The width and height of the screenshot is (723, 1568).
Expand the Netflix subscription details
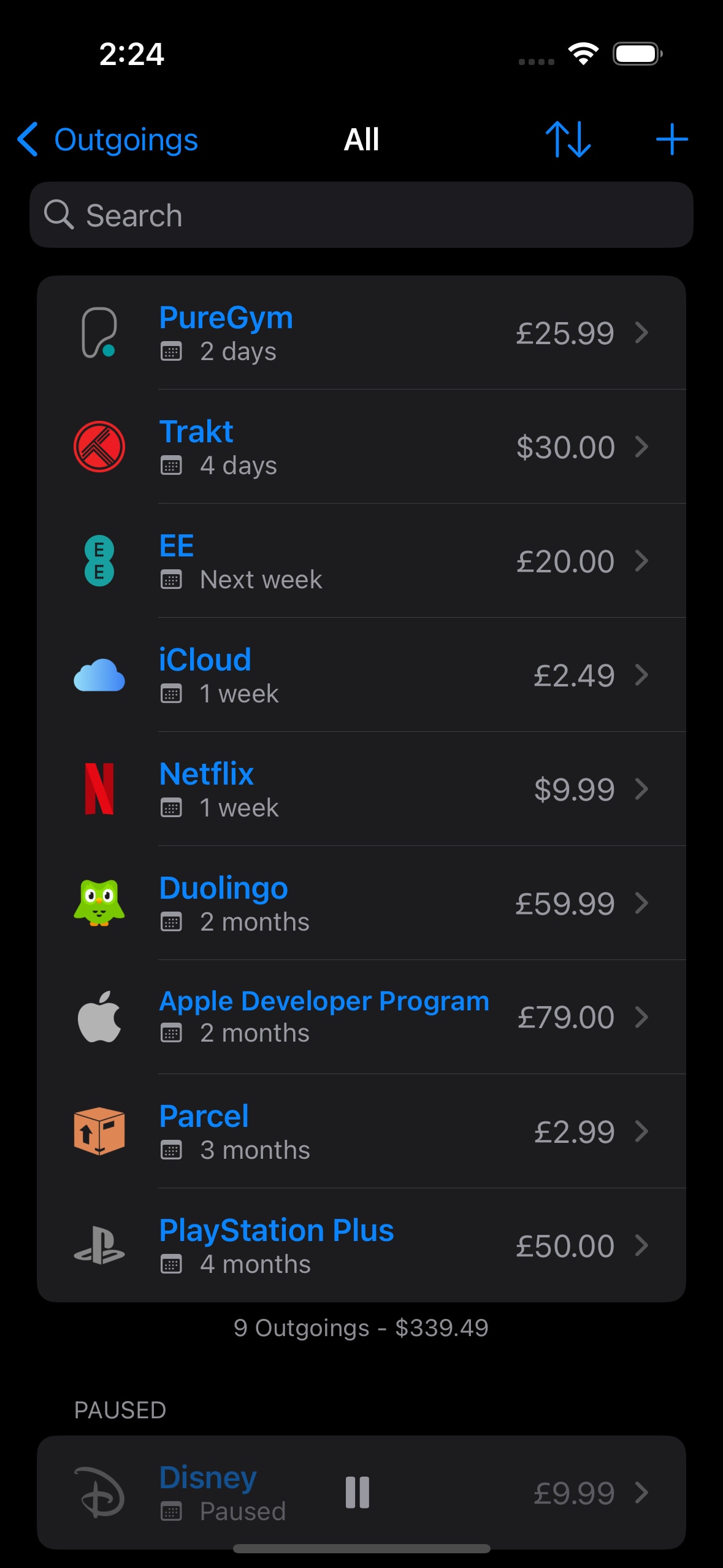click(x=643, y=789)
